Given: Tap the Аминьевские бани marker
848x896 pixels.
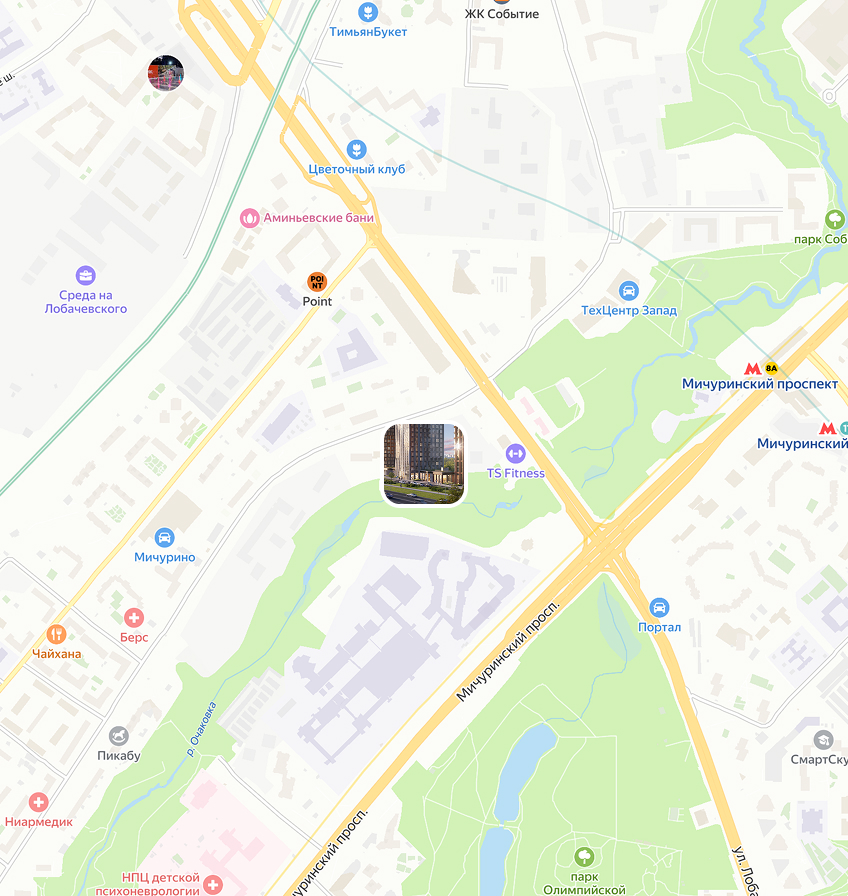Looking at the screenshot, I should (249, 217).
